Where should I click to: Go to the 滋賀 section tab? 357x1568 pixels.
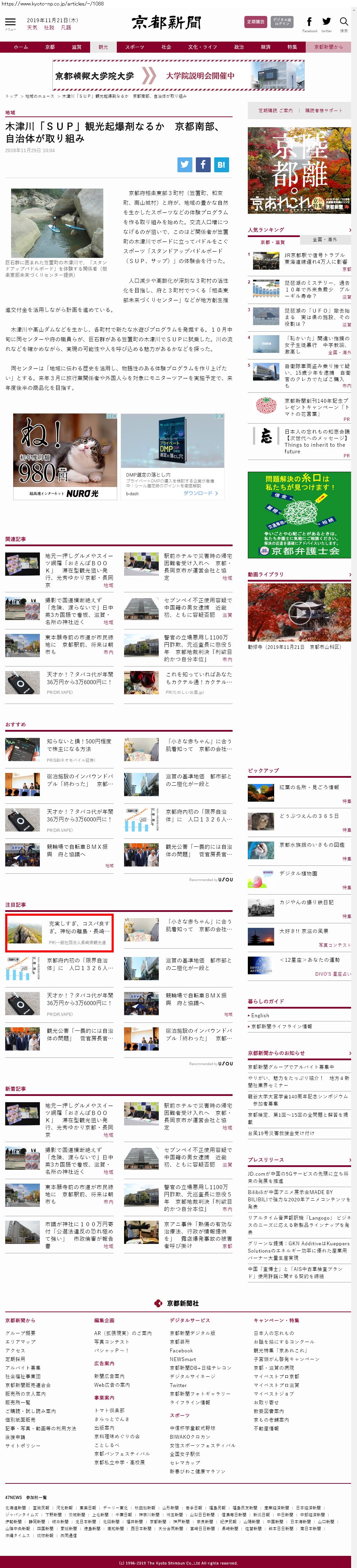click(x=76, y=47)
